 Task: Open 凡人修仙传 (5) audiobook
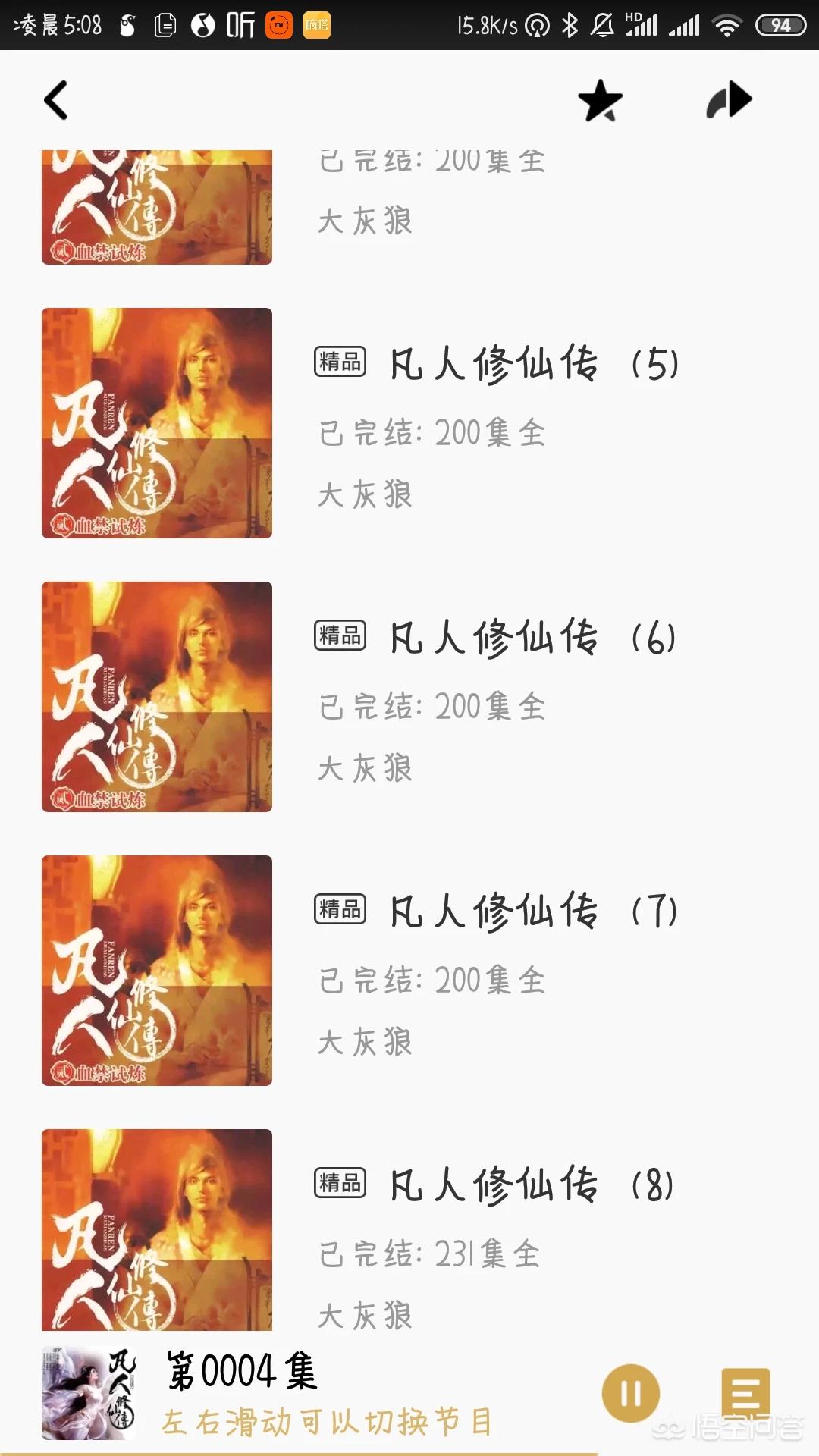click(x=409, y=423)
